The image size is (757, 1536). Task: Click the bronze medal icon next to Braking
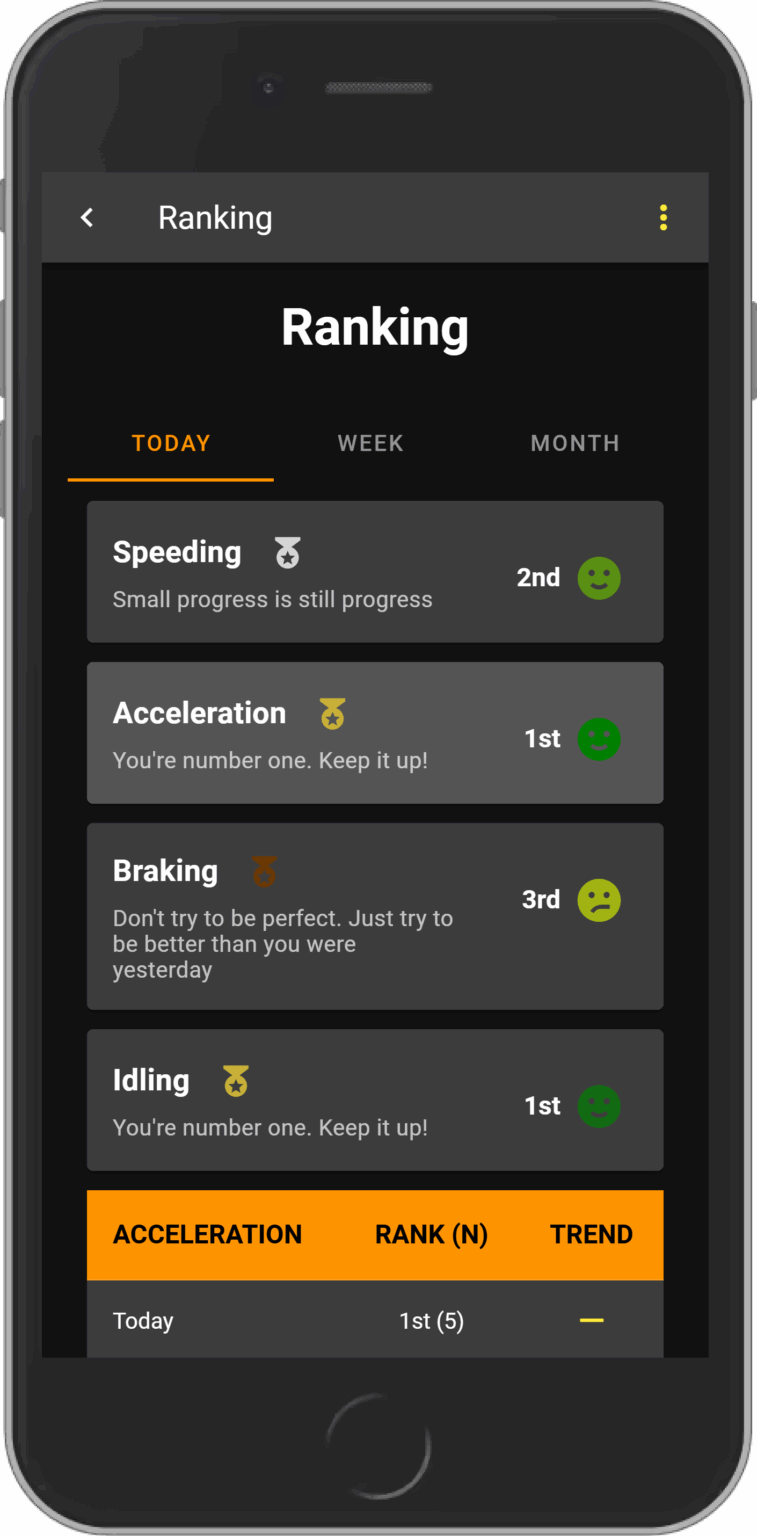pyautogui.click(x=264, y=871)
